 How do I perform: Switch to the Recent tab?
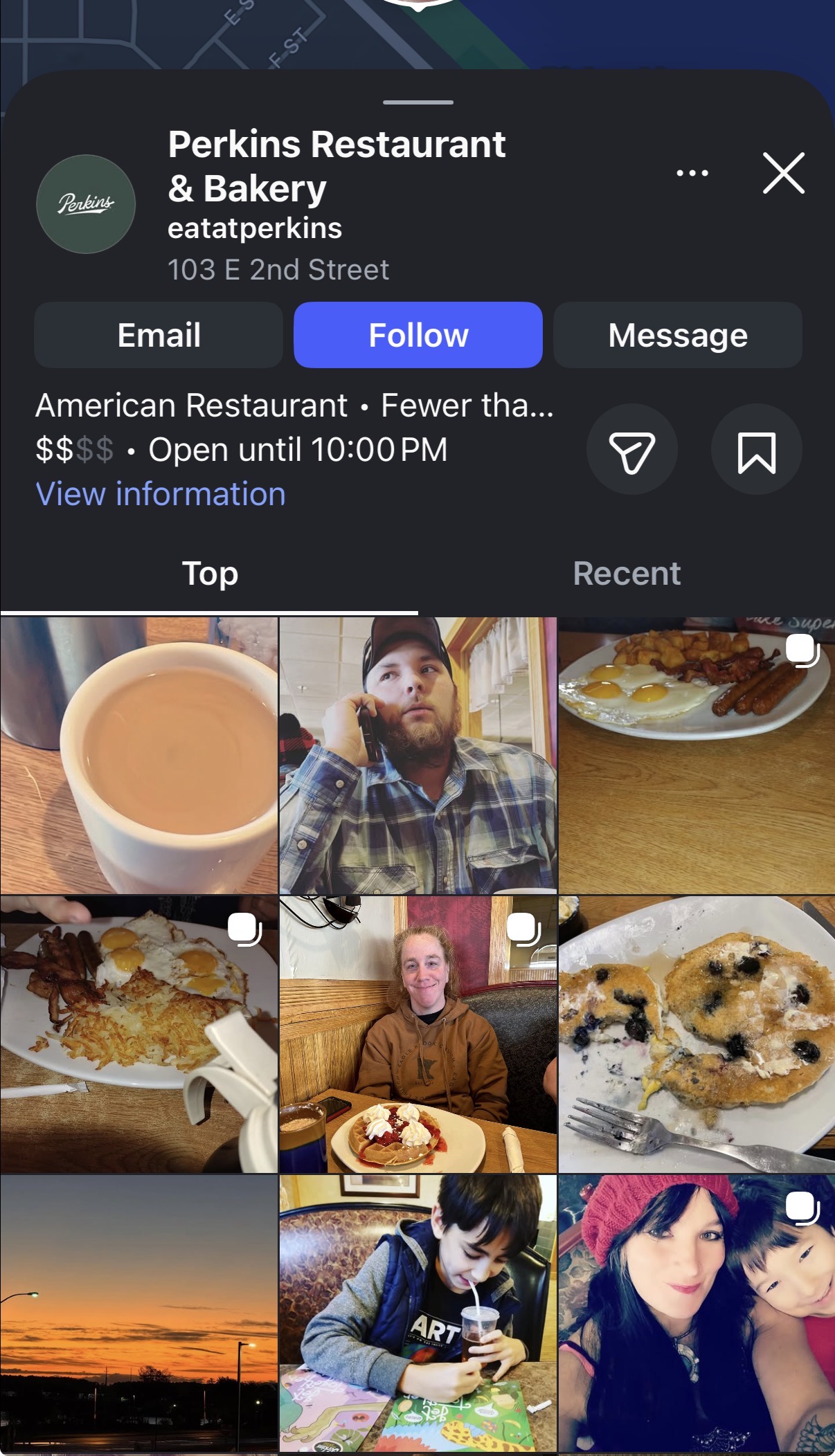626,574
